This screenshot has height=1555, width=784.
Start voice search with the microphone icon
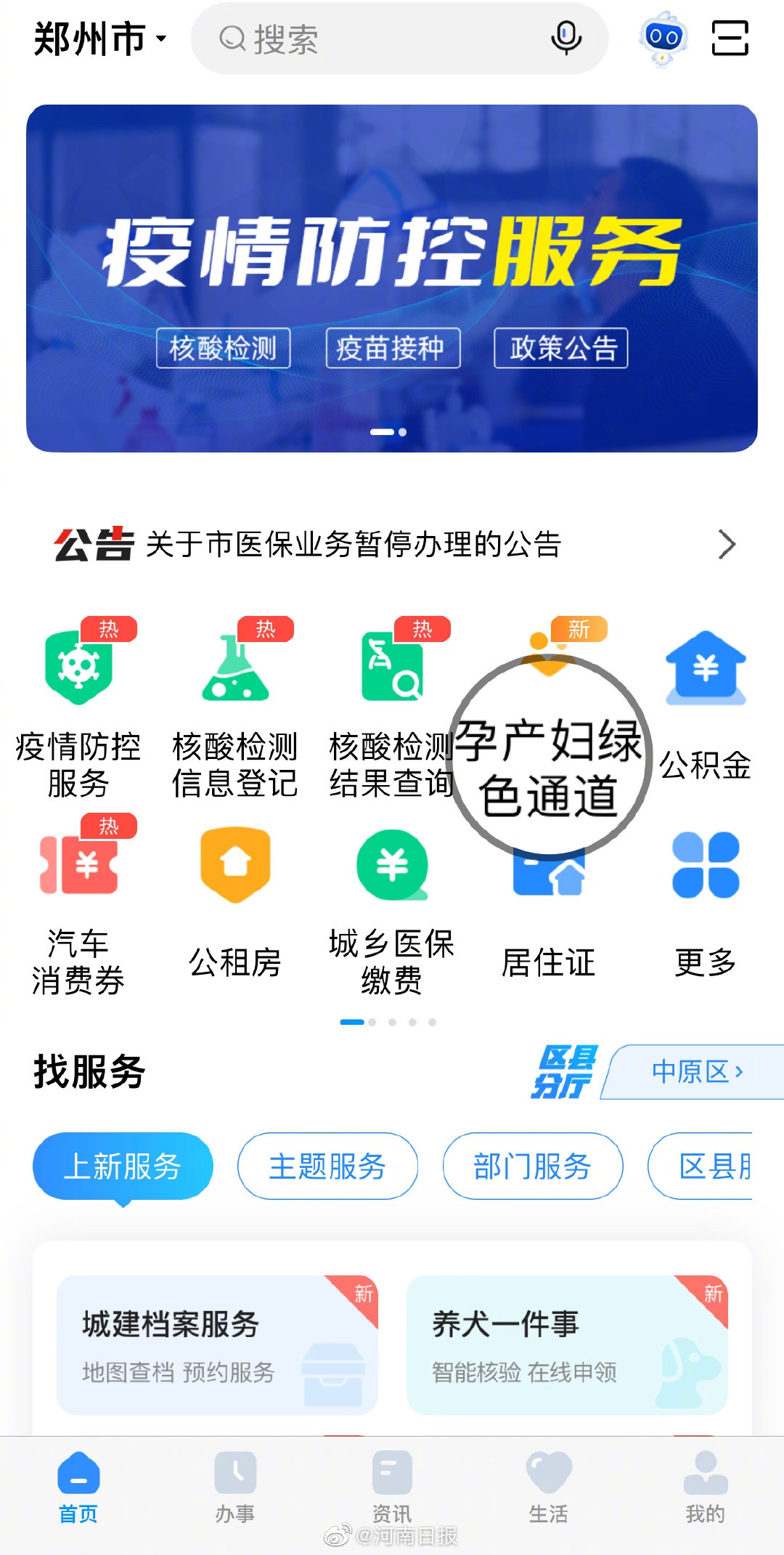tap(565, 40)
